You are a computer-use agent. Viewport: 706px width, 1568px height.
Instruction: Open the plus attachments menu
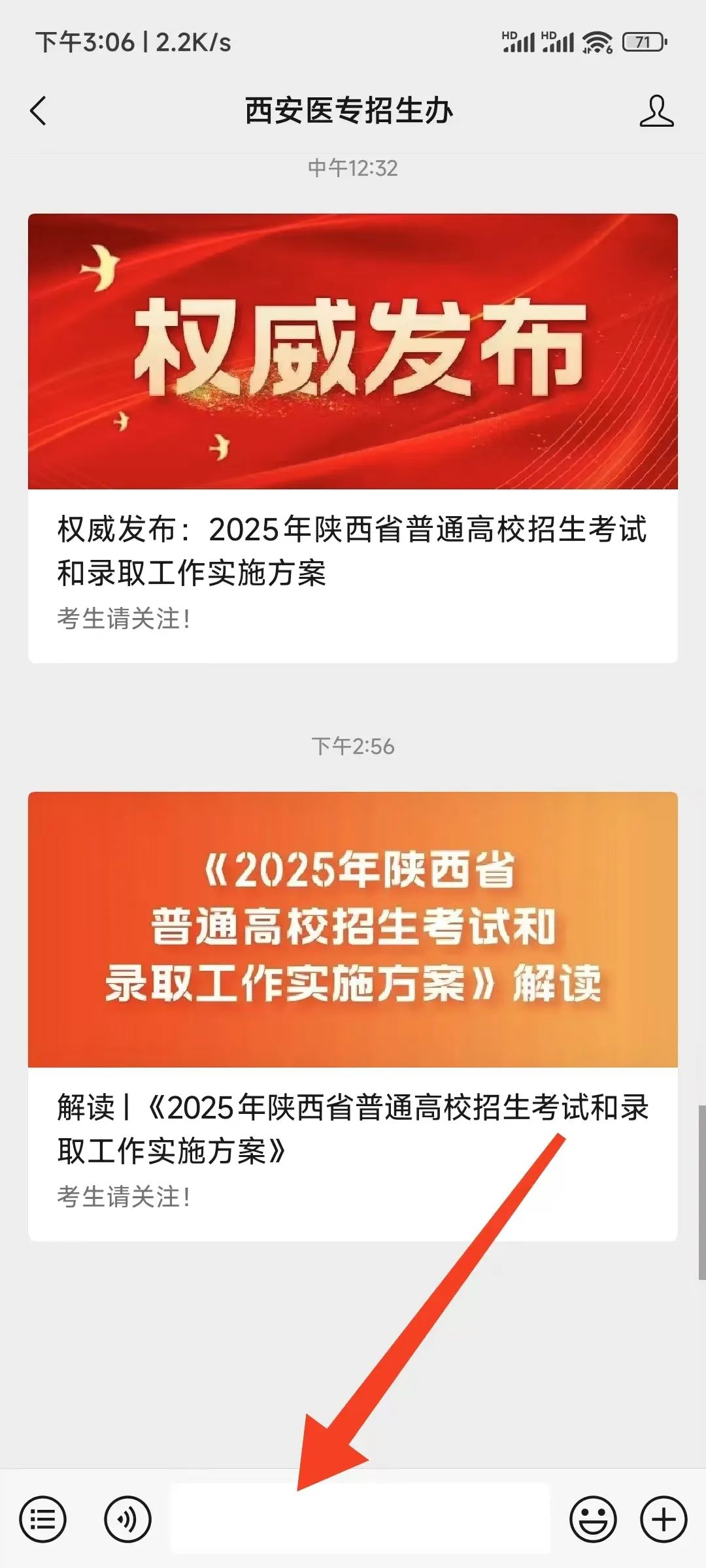(663, 1519)
